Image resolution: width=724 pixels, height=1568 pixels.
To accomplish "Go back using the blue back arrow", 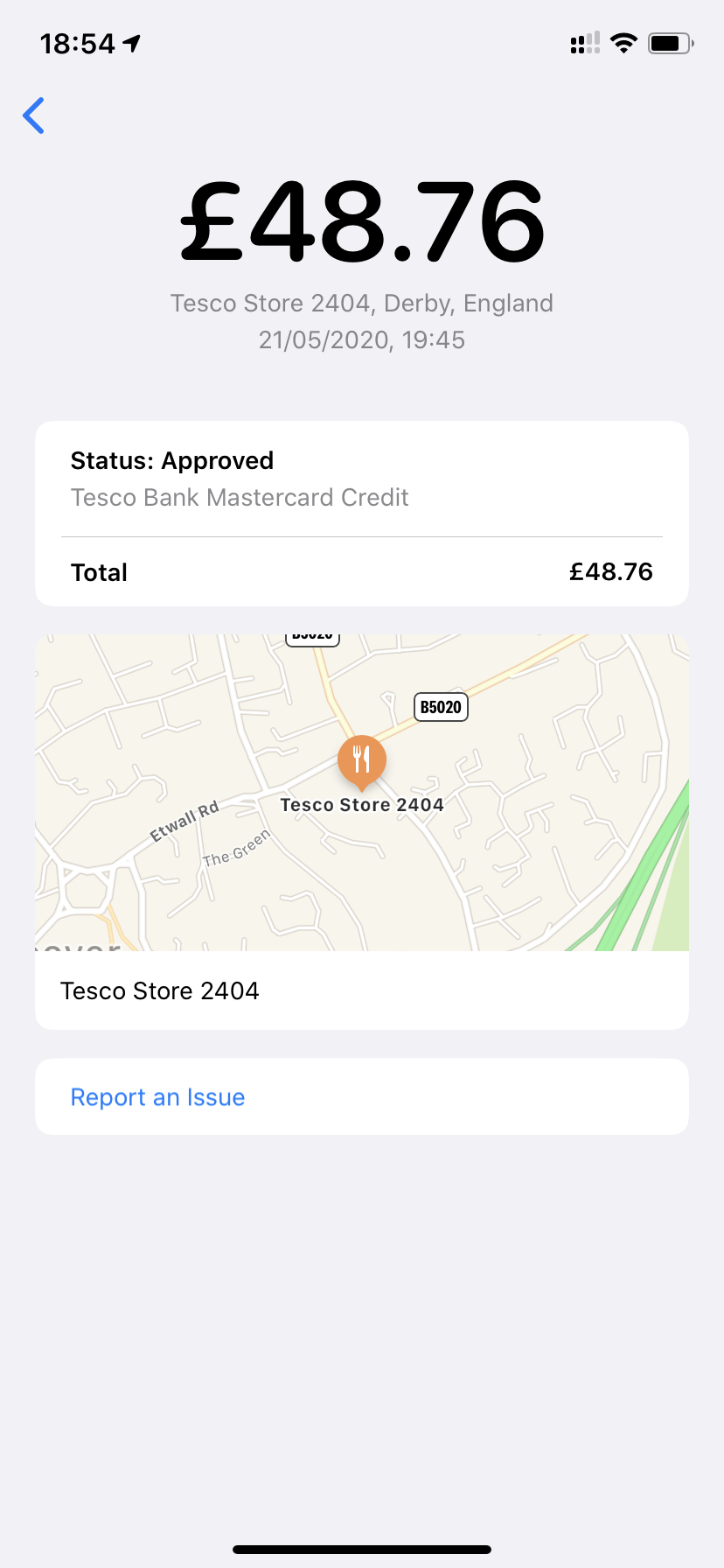I will (x=33, y=115).
